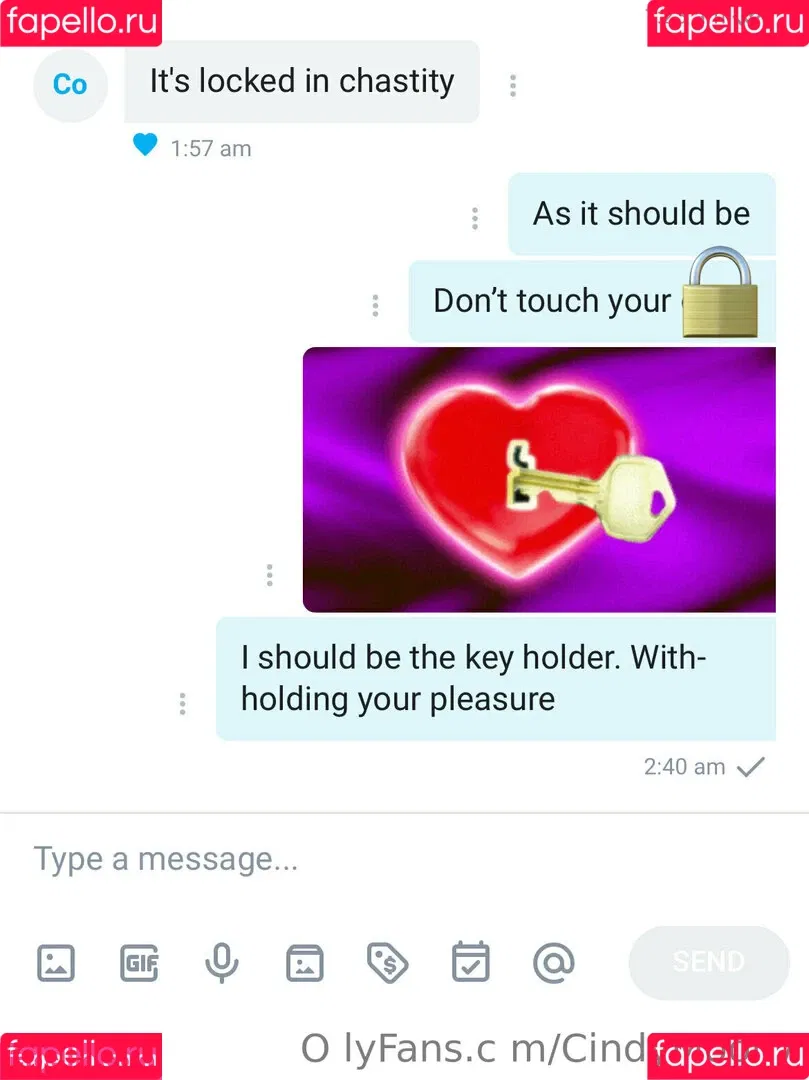Insert a mention with the @ icon
Screen dimensions: 809x1080
tap(553, 963)
